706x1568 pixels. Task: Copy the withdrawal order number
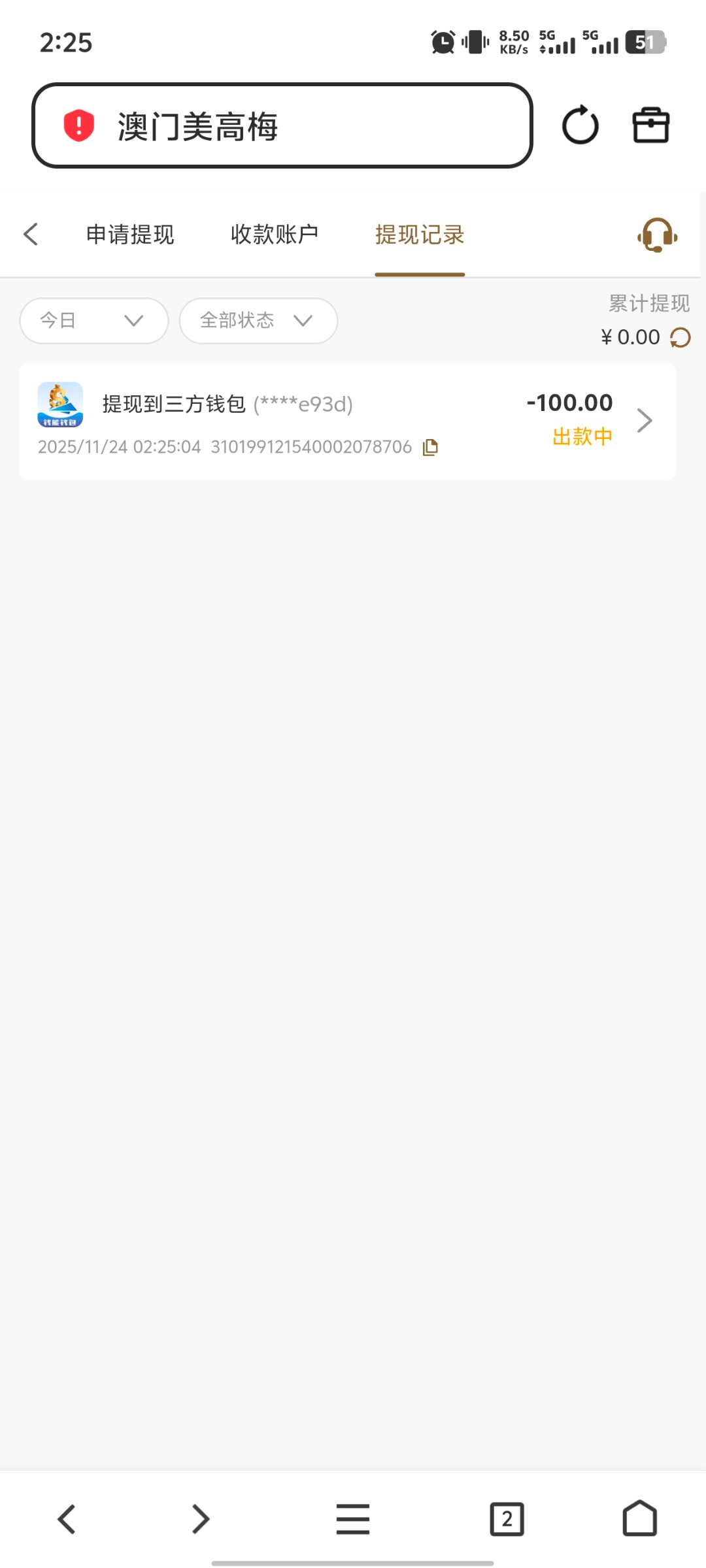pyautogui.click(x=430, y=448)
